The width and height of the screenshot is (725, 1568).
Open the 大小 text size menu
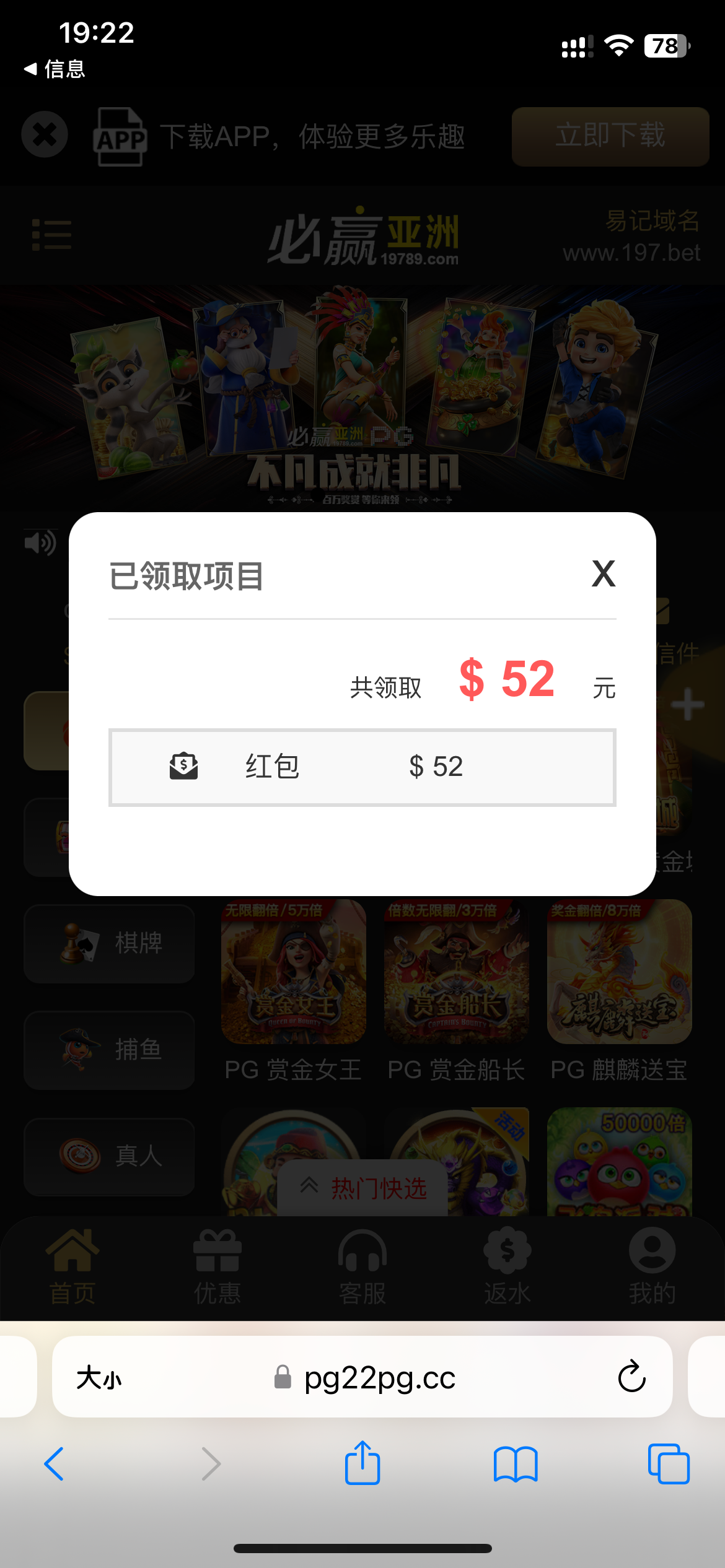pyautogui.click(x=99, y=1378)
